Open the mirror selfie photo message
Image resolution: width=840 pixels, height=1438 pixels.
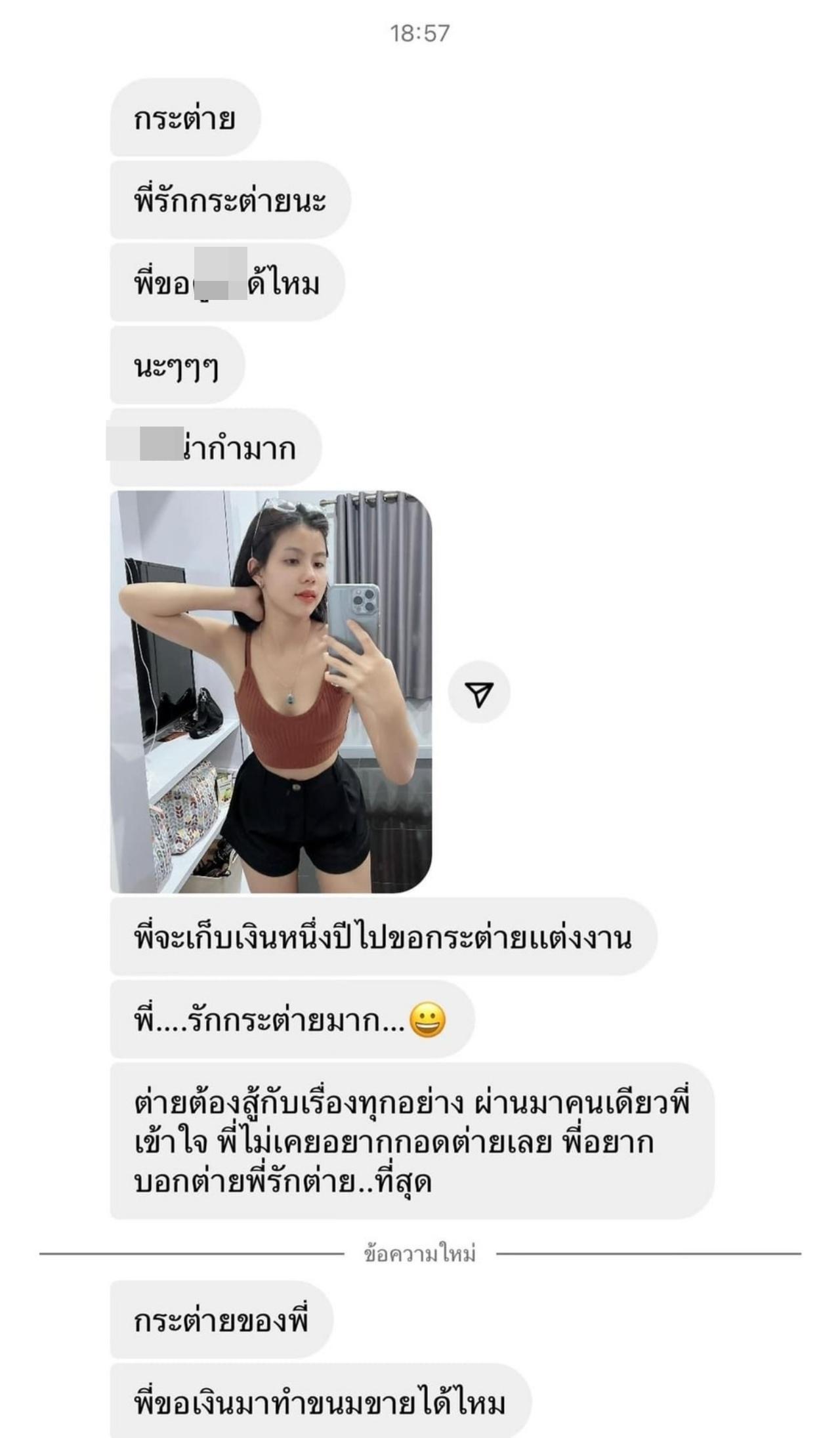(x=271, y=692)
